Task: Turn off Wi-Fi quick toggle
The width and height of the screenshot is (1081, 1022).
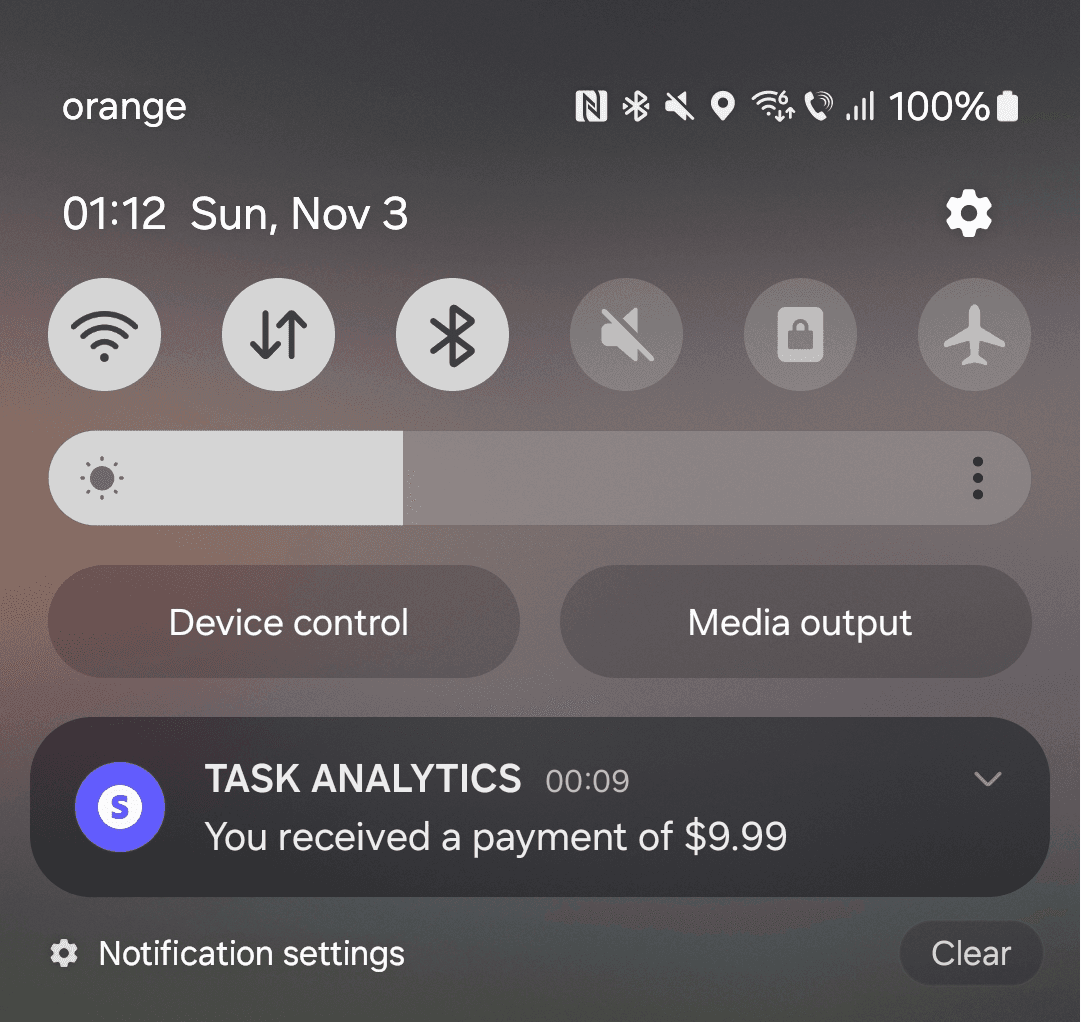Action: coord(104,334)
